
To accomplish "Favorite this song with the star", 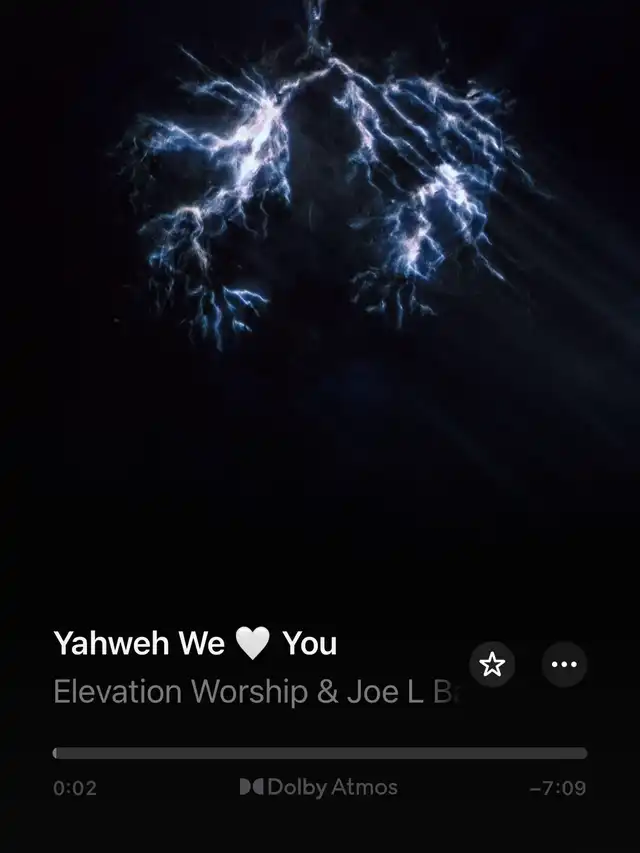I will pyautogui.click(x=492, y=665).
